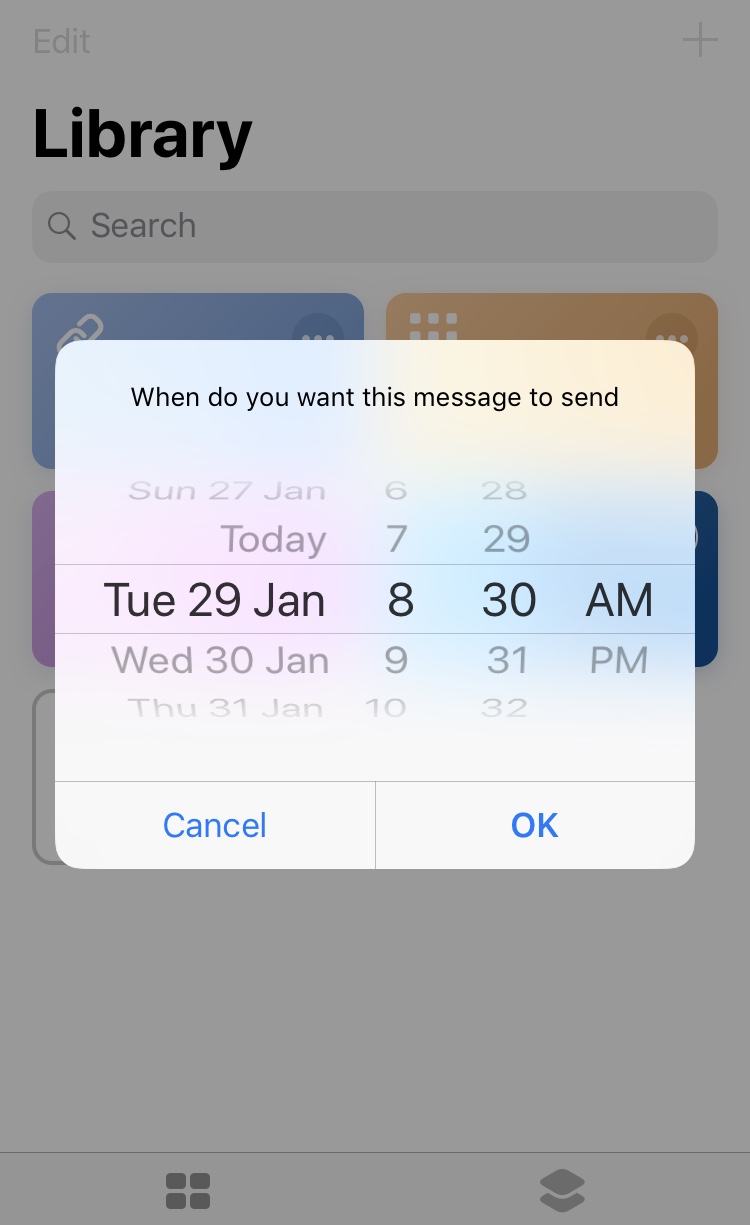Tap OK to confirm the send time
The height and width of the screenshot is (1225, 750).
point(534,825)
